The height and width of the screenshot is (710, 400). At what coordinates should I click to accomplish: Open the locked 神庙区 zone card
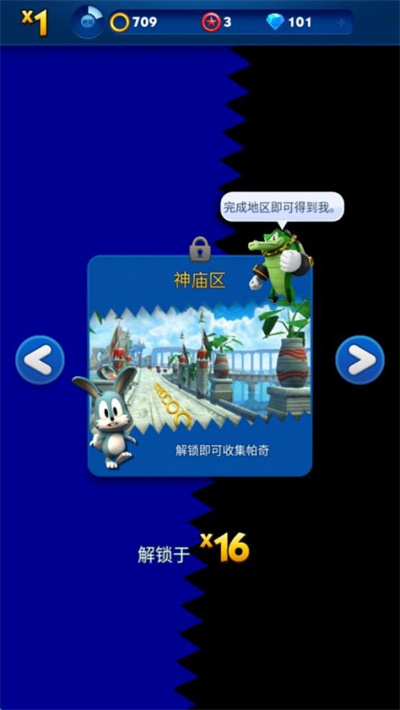tap(200, 365)
